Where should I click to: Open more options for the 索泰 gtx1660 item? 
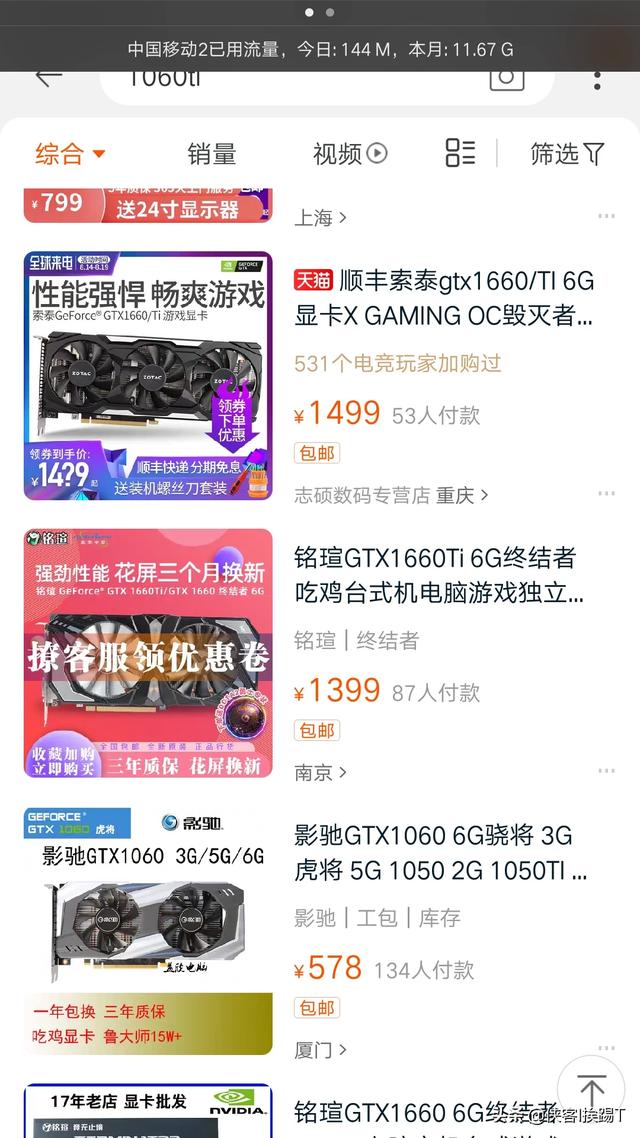click(x=606, y=495)
